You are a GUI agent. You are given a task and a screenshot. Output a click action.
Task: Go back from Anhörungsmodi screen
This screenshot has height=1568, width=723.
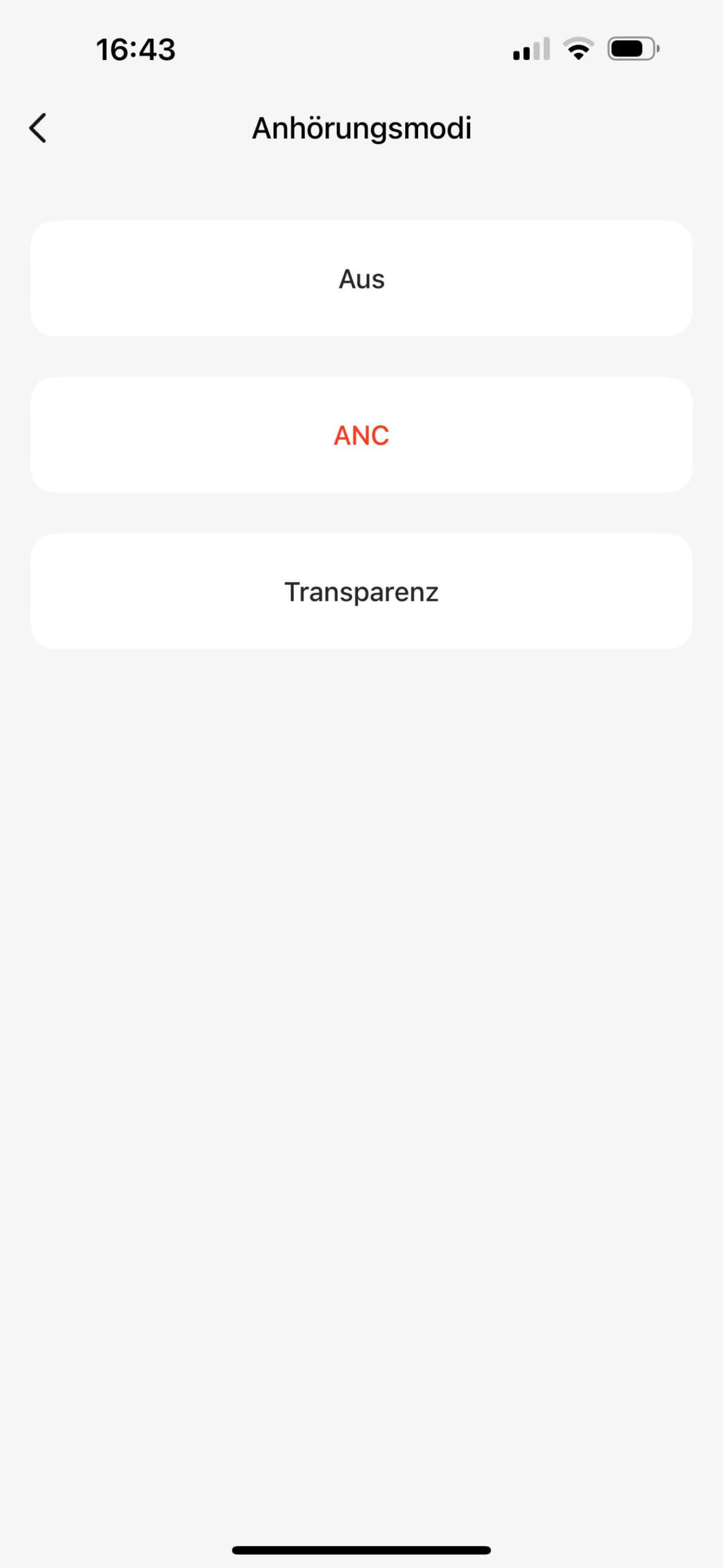pos(38,128)
